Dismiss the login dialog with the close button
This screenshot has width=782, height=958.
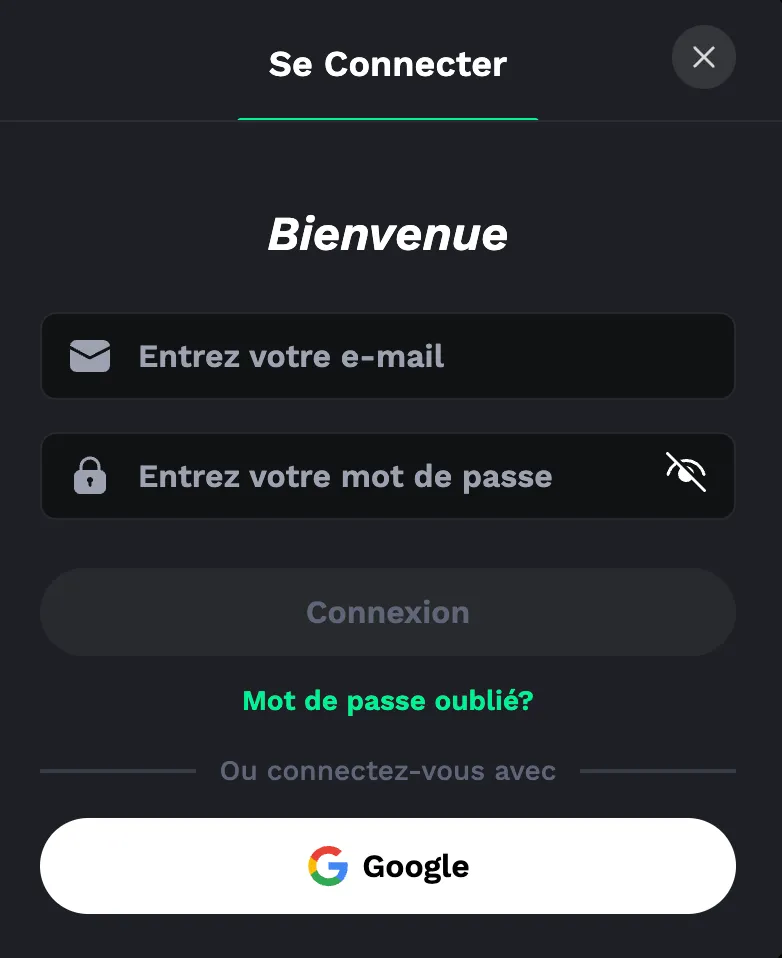coord(703,57)
